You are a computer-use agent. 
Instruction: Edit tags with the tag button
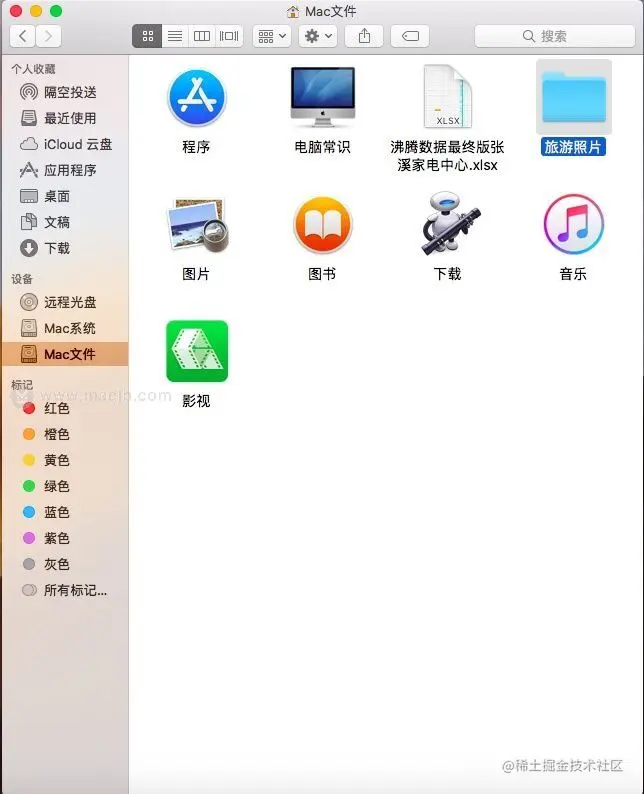tap(410, 36)
